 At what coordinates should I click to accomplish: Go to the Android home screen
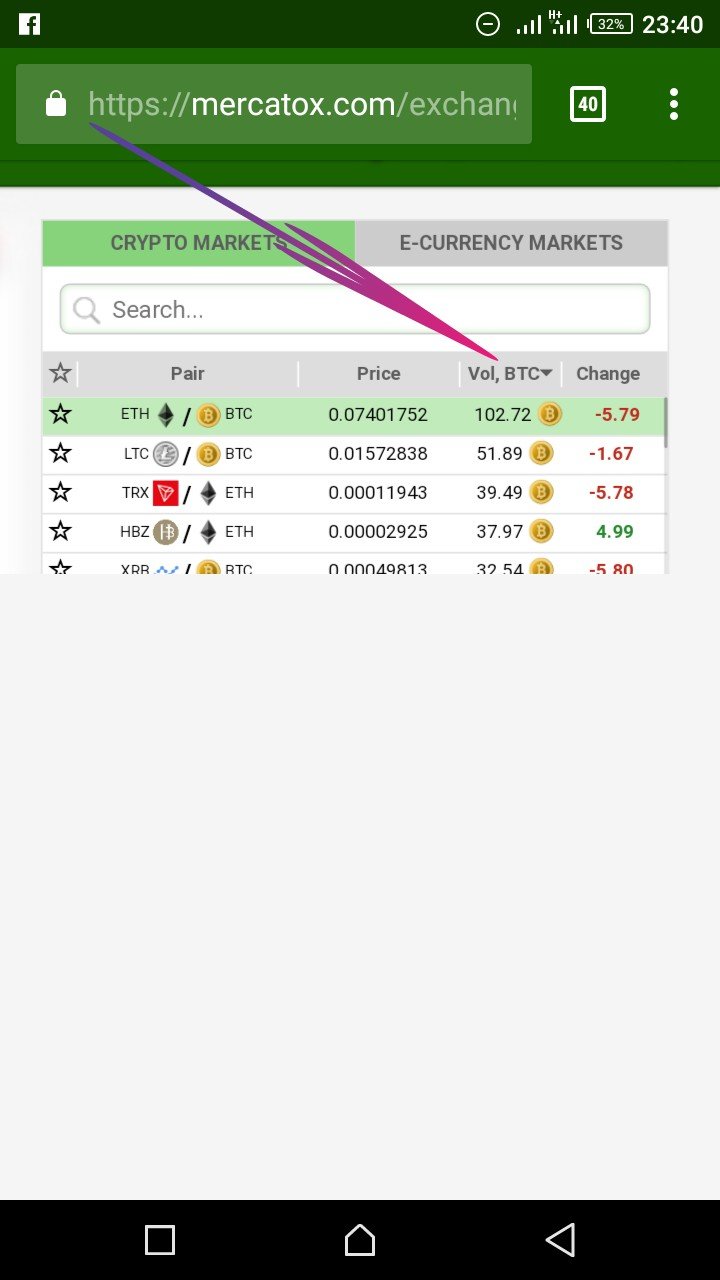360,1240
